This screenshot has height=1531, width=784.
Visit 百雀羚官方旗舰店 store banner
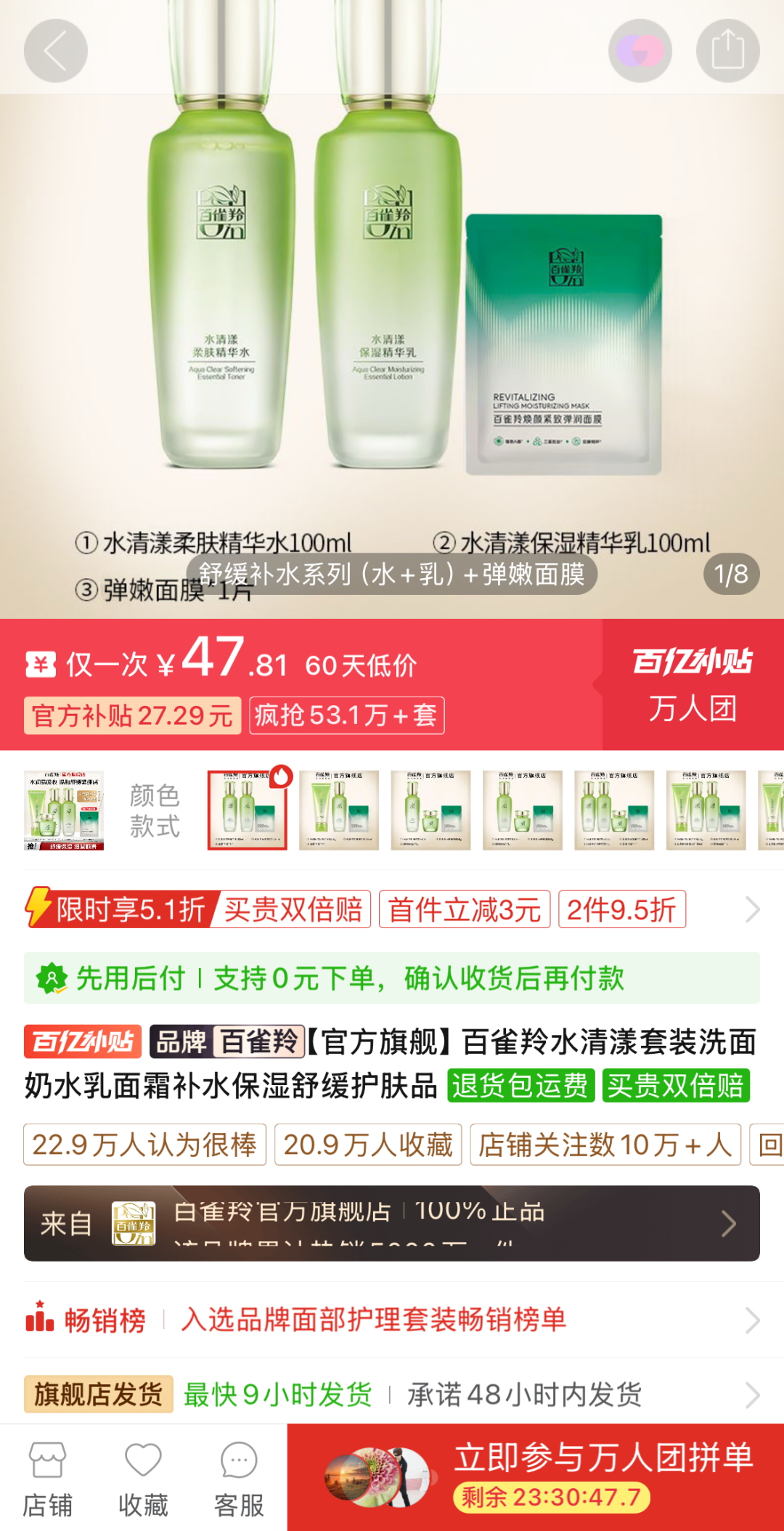(x=392, y=1224)
